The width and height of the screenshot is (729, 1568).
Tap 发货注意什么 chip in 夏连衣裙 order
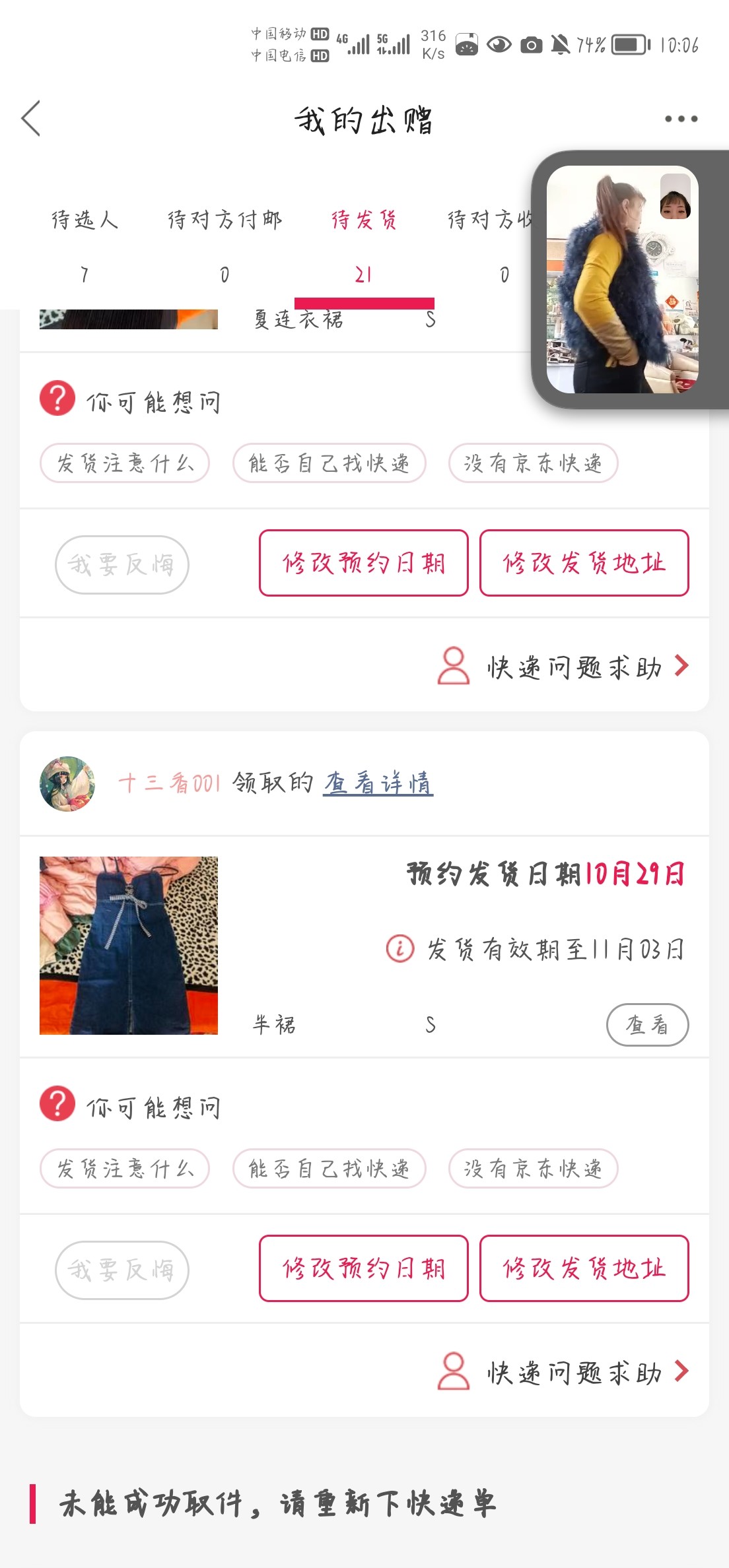pos(125,463)
